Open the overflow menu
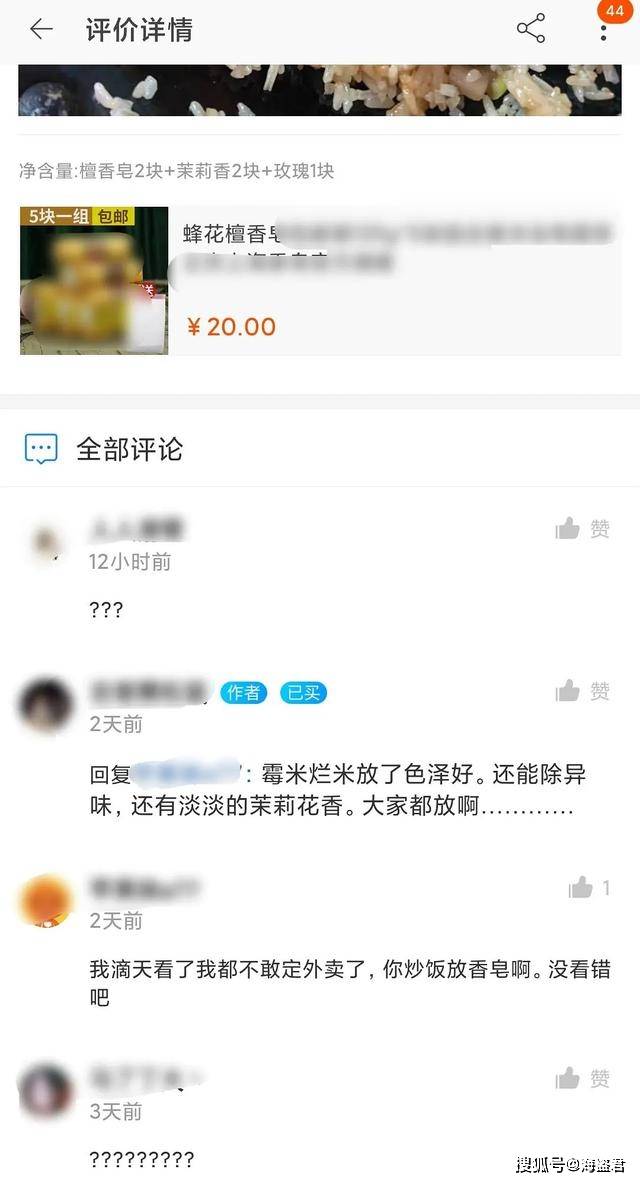Viewport: 640px width, 1182px height. [603, 31]
